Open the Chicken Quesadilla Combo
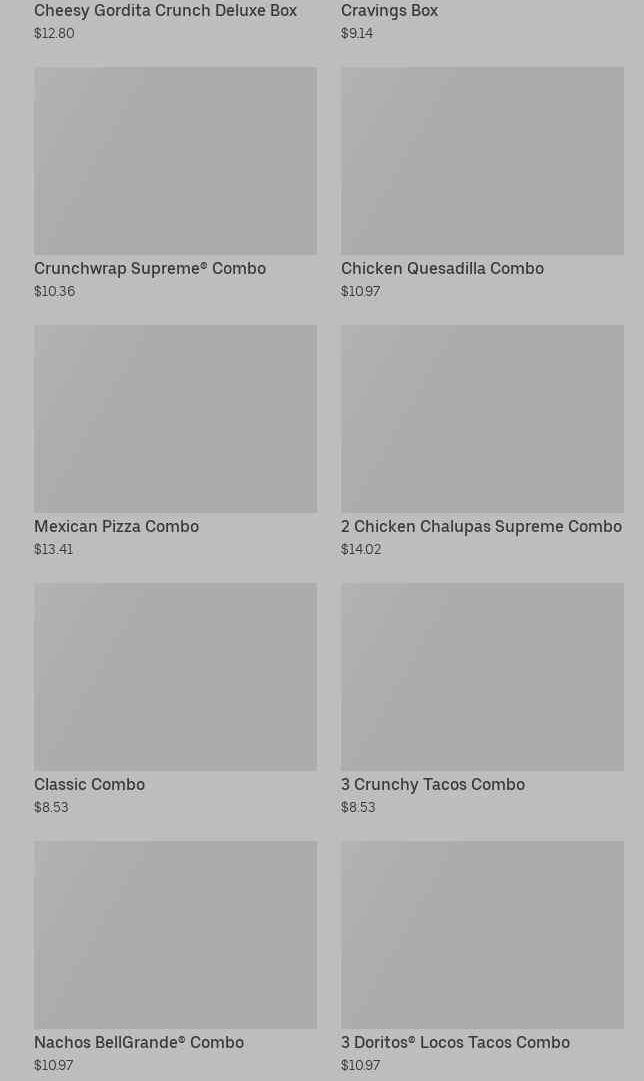The height and width of the screenshot is (1081, 644). coord(482,183)
